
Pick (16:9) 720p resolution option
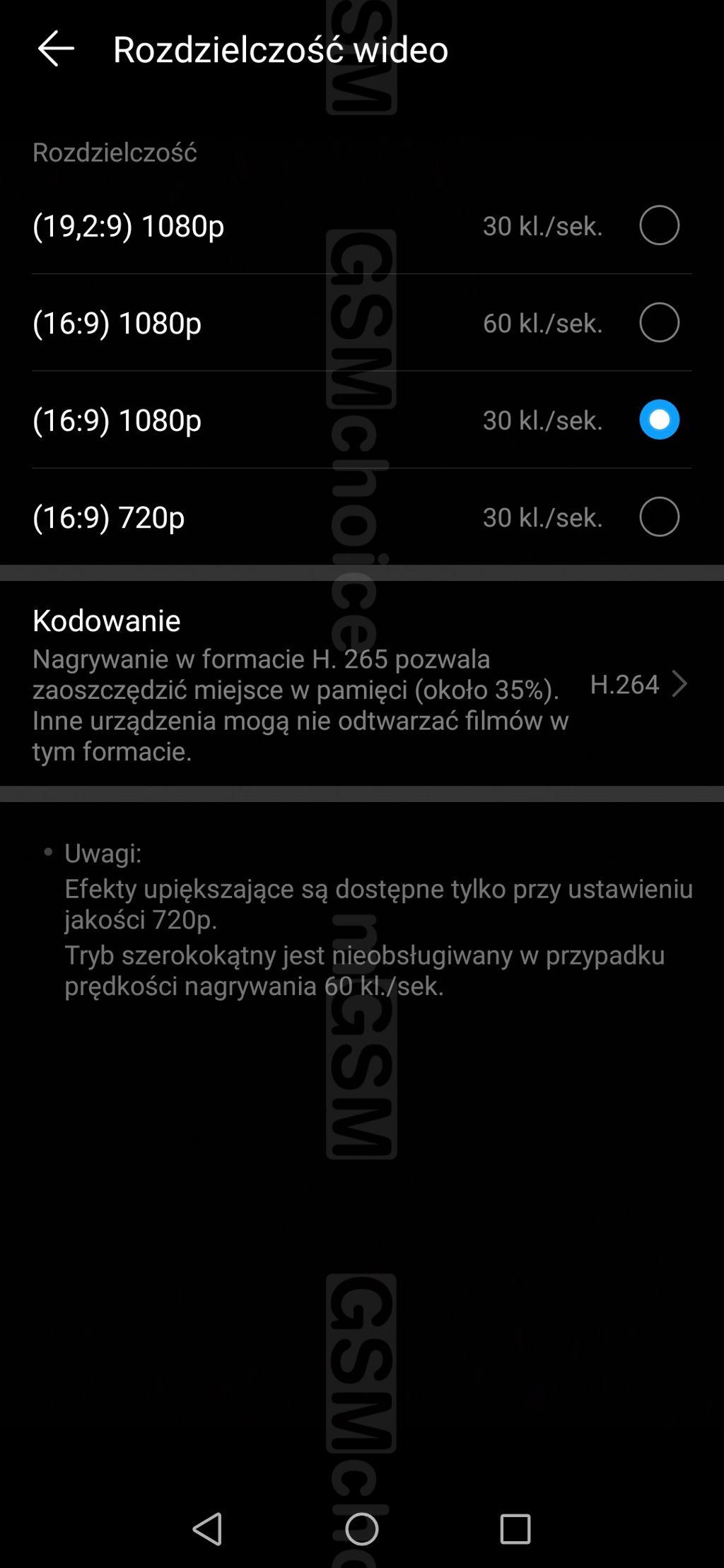coord(658,517)
